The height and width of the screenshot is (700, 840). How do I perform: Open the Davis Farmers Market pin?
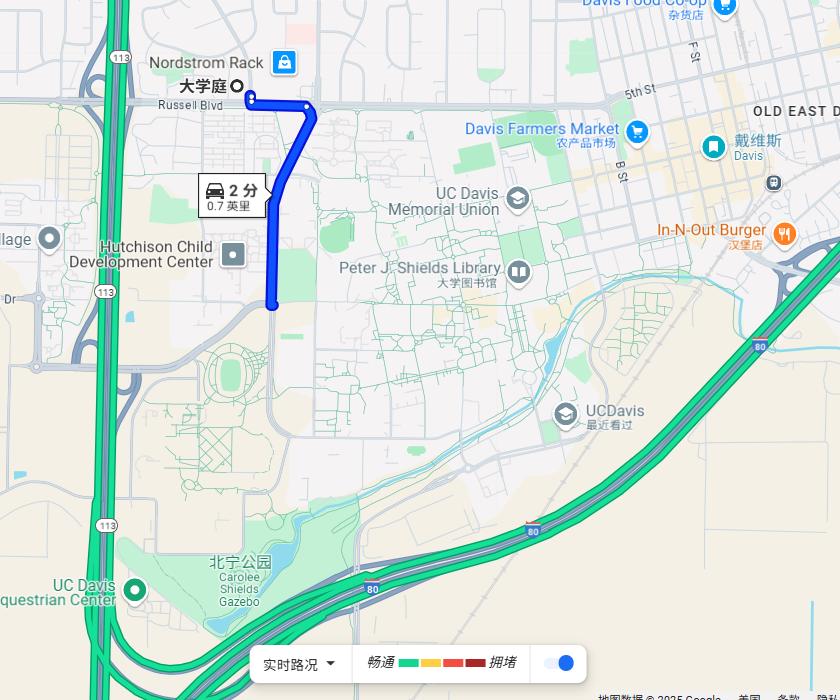(637, 131)
